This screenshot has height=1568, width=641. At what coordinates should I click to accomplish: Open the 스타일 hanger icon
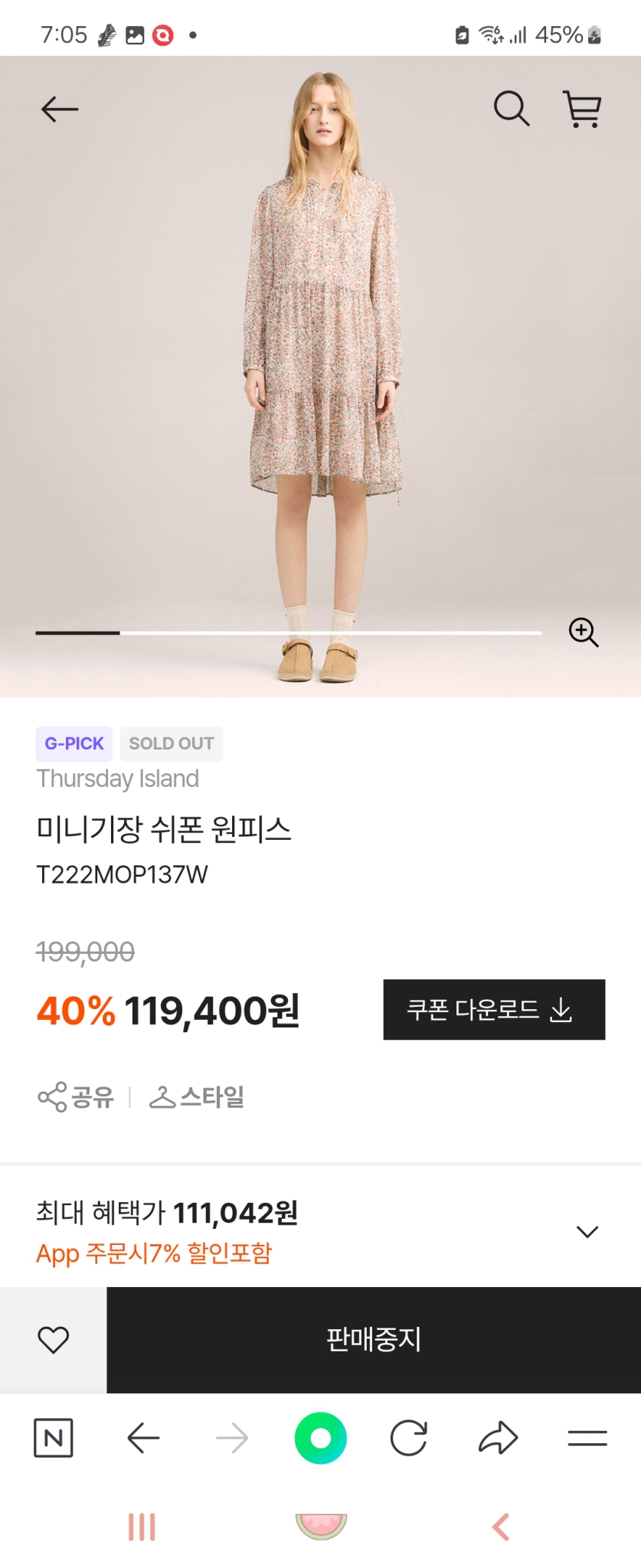196,1098
